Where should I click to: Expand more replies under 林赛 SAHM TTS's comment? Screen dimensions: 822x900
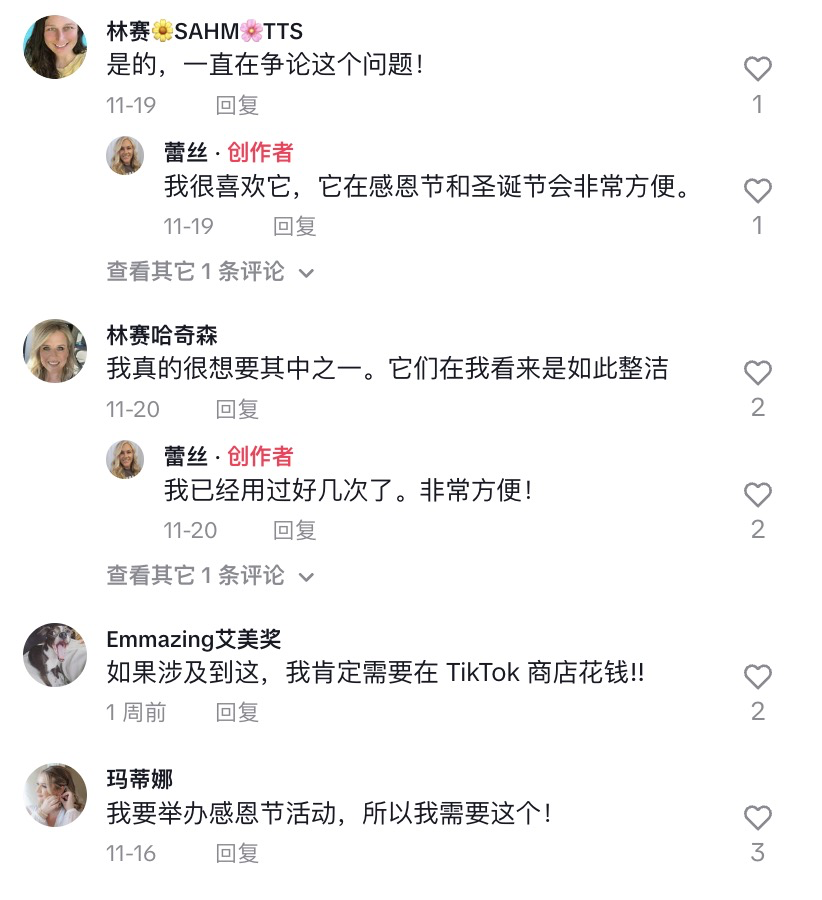tap(210, 272)
